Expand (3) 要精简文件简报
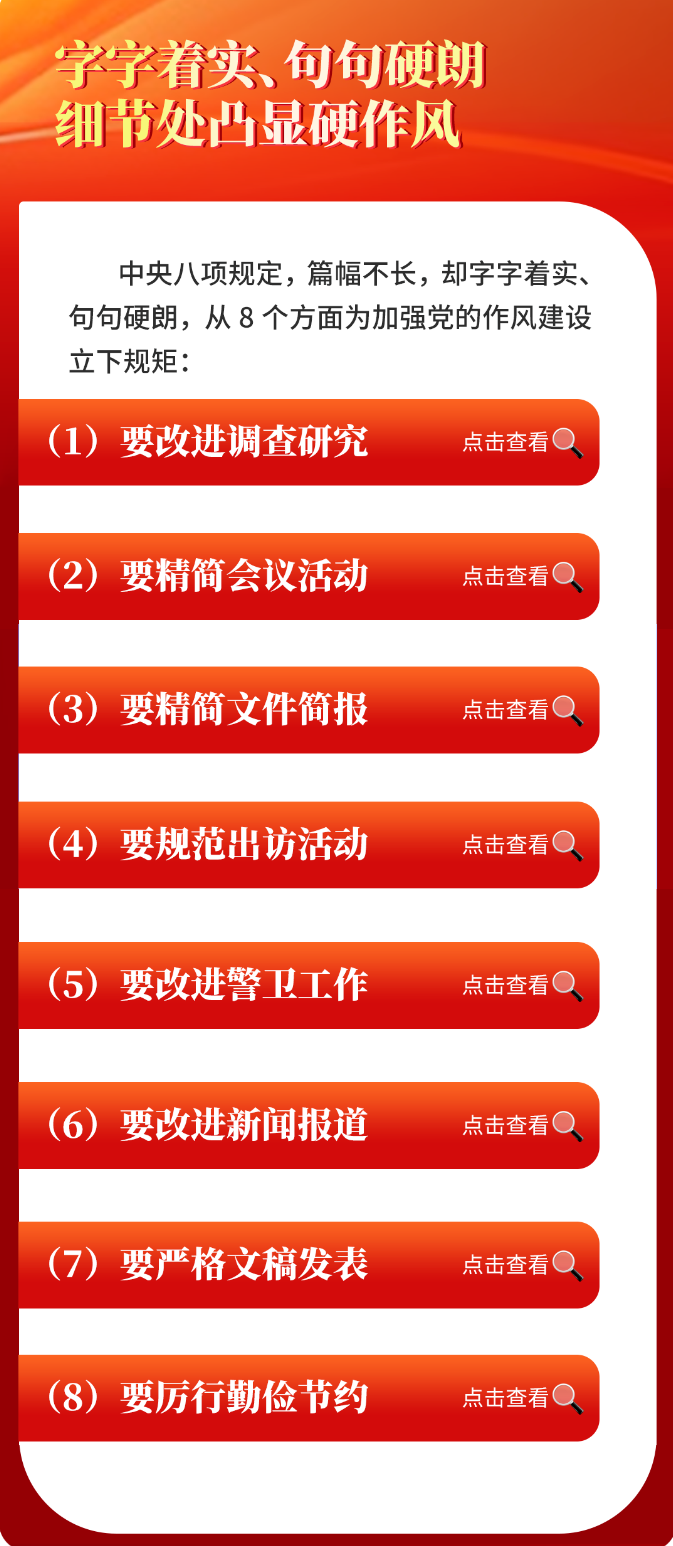Image resolution: width=673 pixels, height=1546 pixels. 309,710
